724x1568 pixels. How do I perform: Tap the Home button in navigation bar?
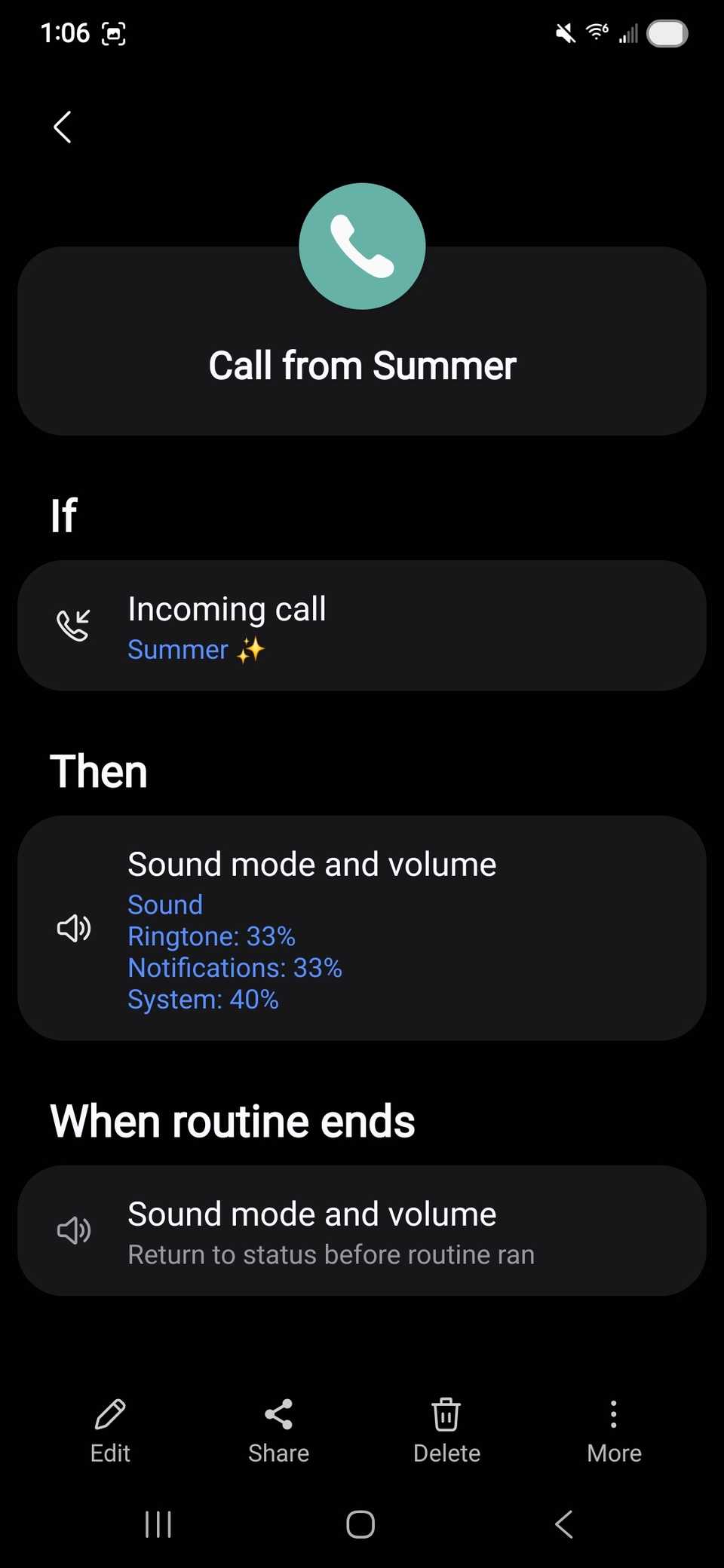pyautogui.click(x=360, y=1524)
